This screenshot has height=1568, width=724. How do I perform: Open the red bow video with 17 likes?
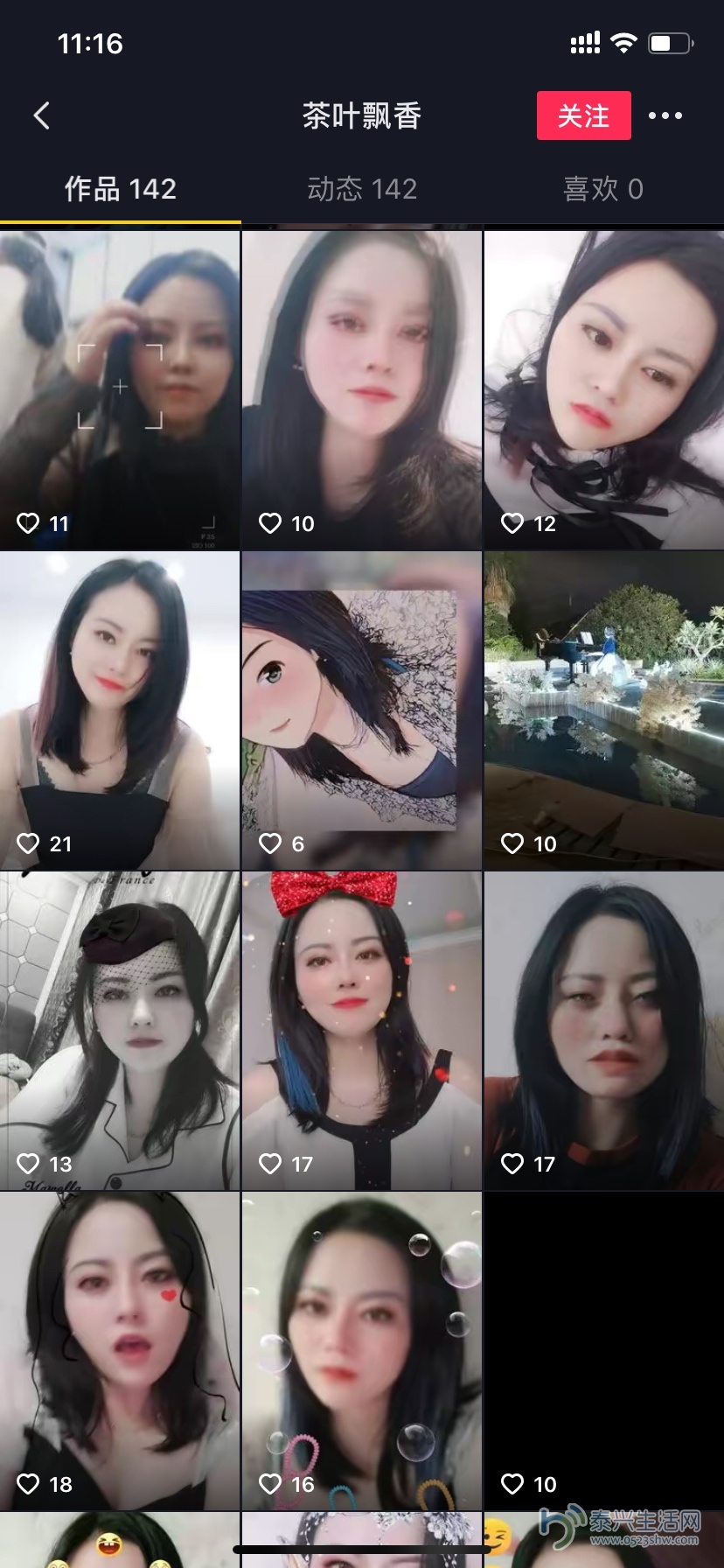click(361, 1030)
